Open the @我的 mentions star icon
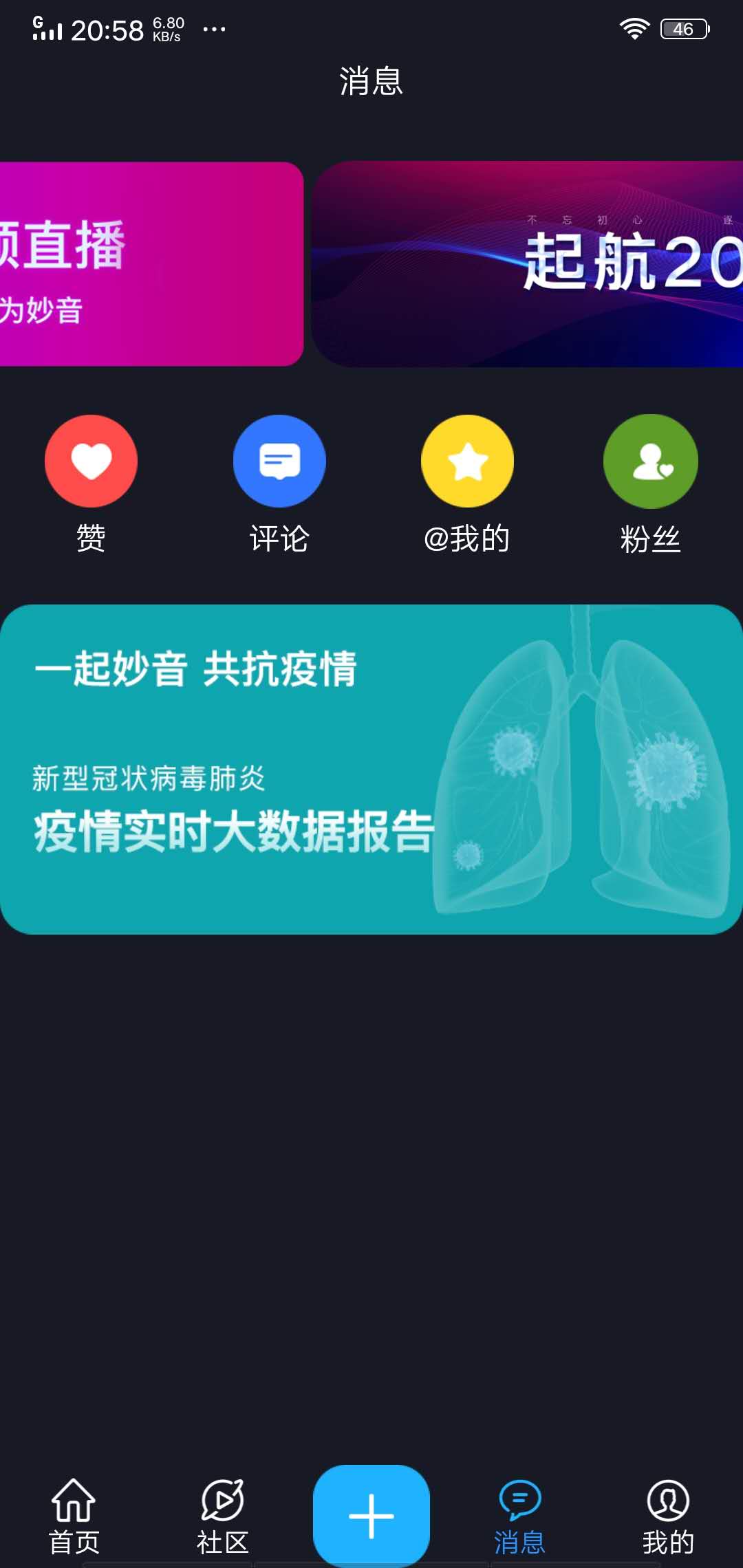This screenshot has width=743, height=1568. 467,461
